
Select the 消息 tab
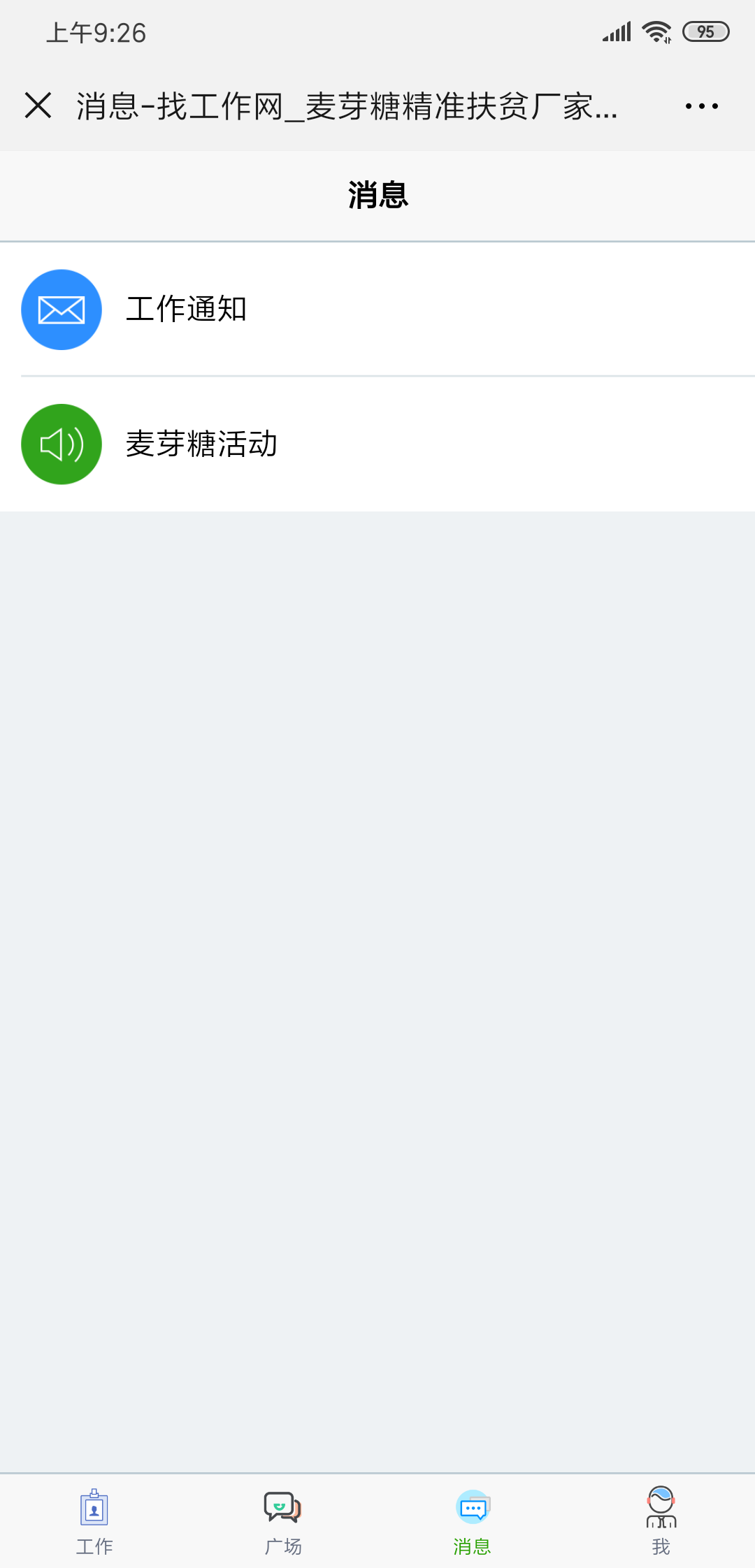point(472,1521)
